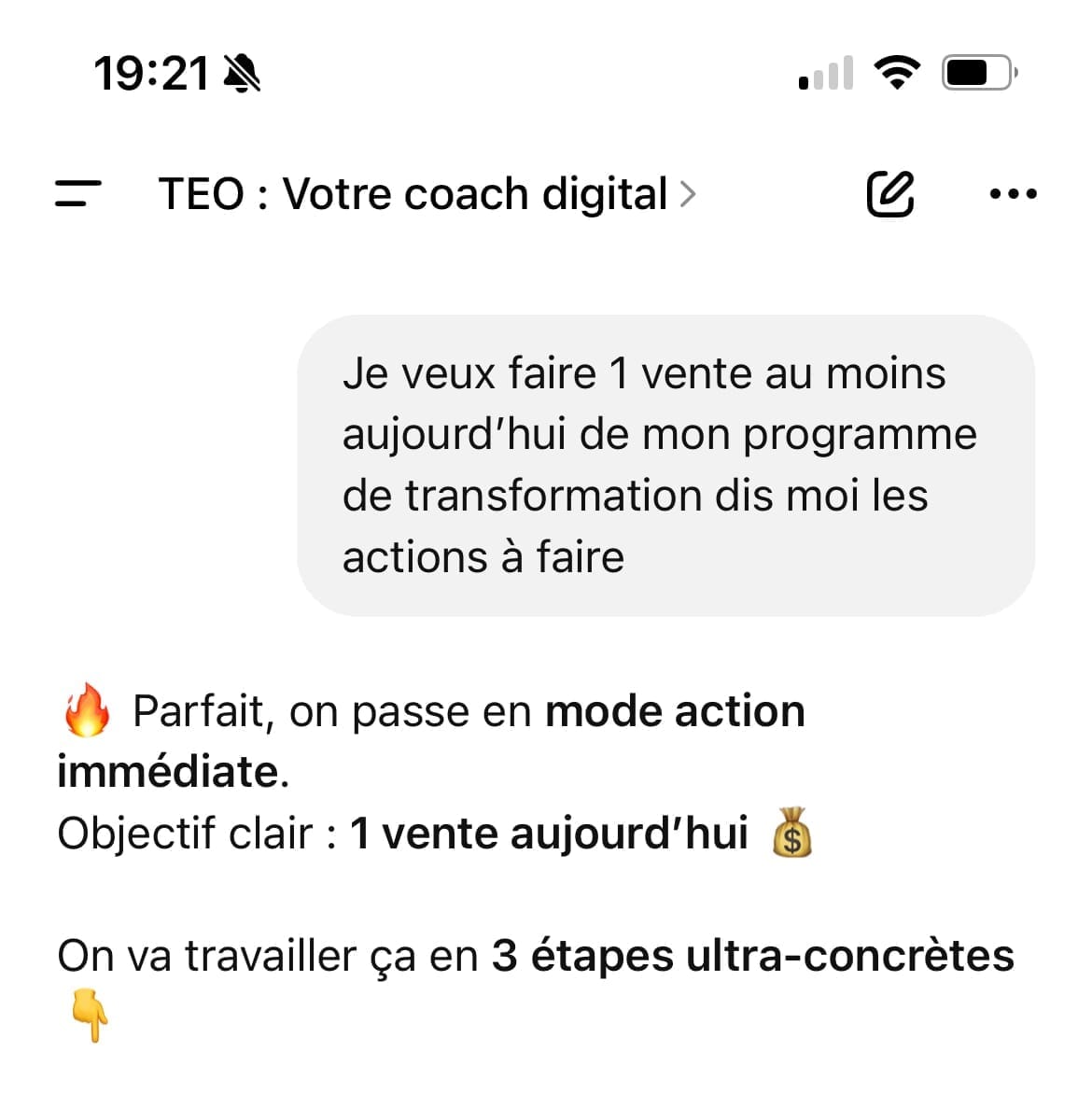Image resolution: width=1092 pixels, height=1107 pixels.
Task: Open the three-dot more options menu
Action: click(1012, 194)
